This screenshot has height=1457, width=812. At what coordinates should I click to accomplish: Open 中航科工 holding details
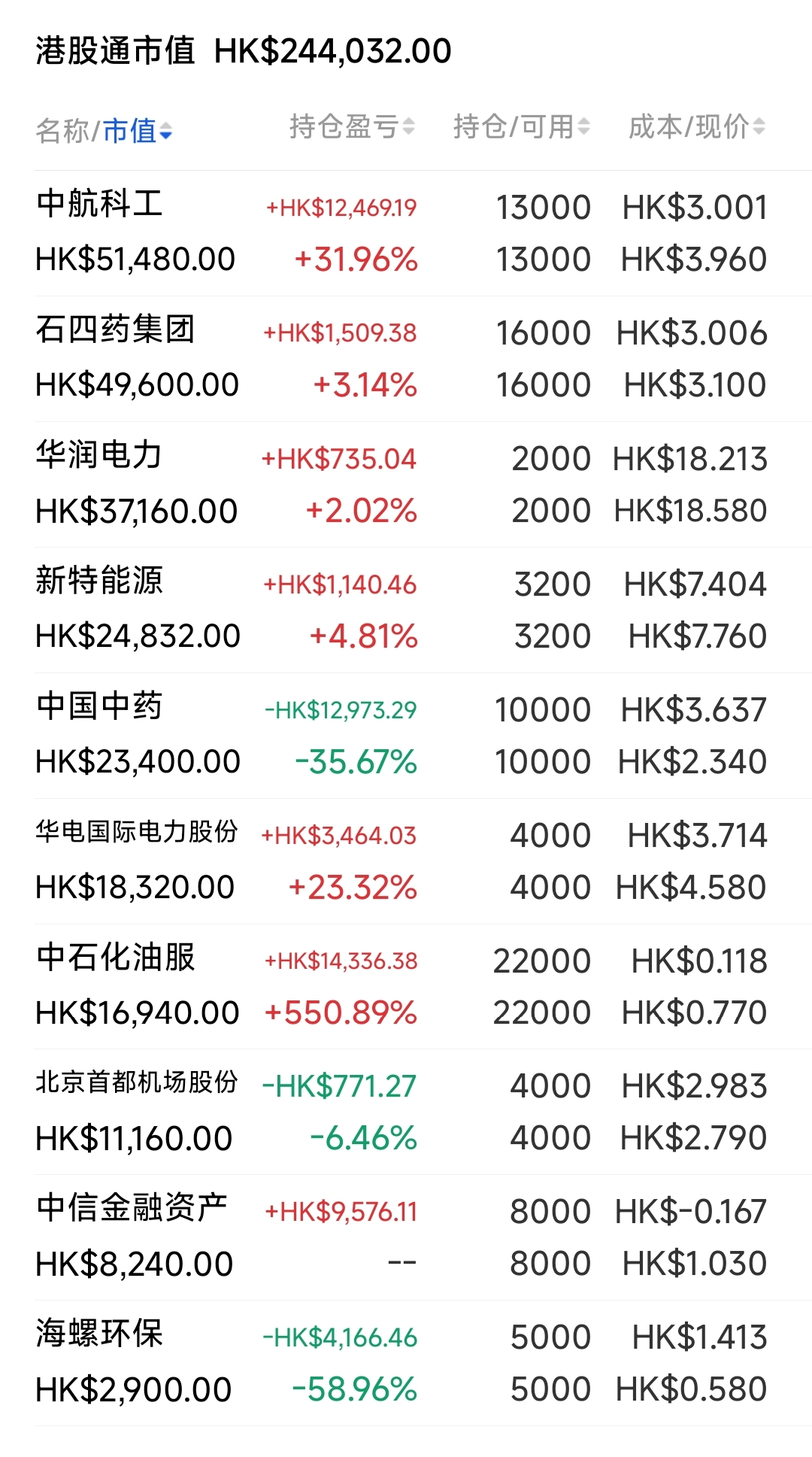(406, 233)
